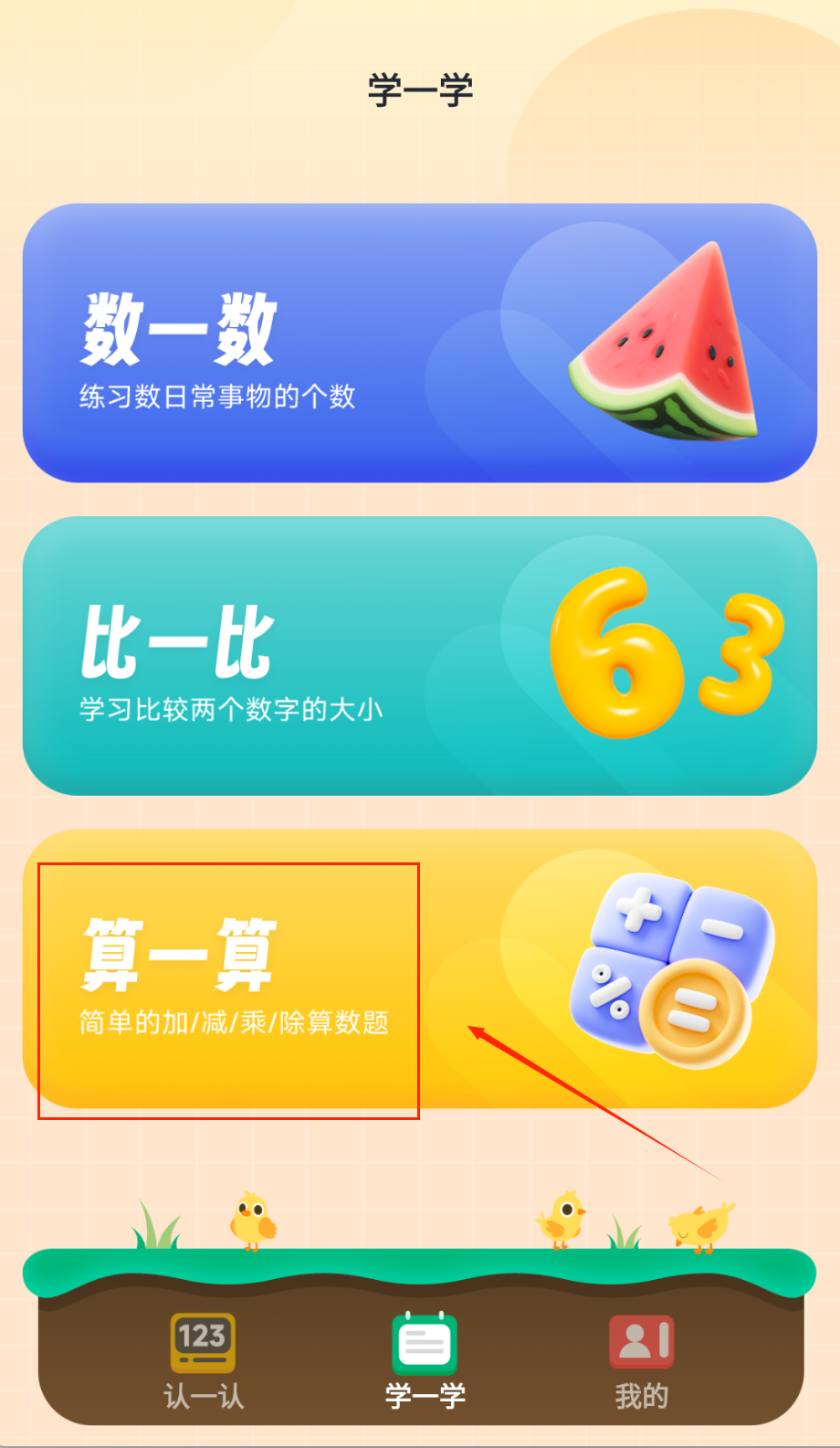Open the 数一数 counting practice card
The width and height of the screenshot is (840, 1448).
(x=419, y=343)
